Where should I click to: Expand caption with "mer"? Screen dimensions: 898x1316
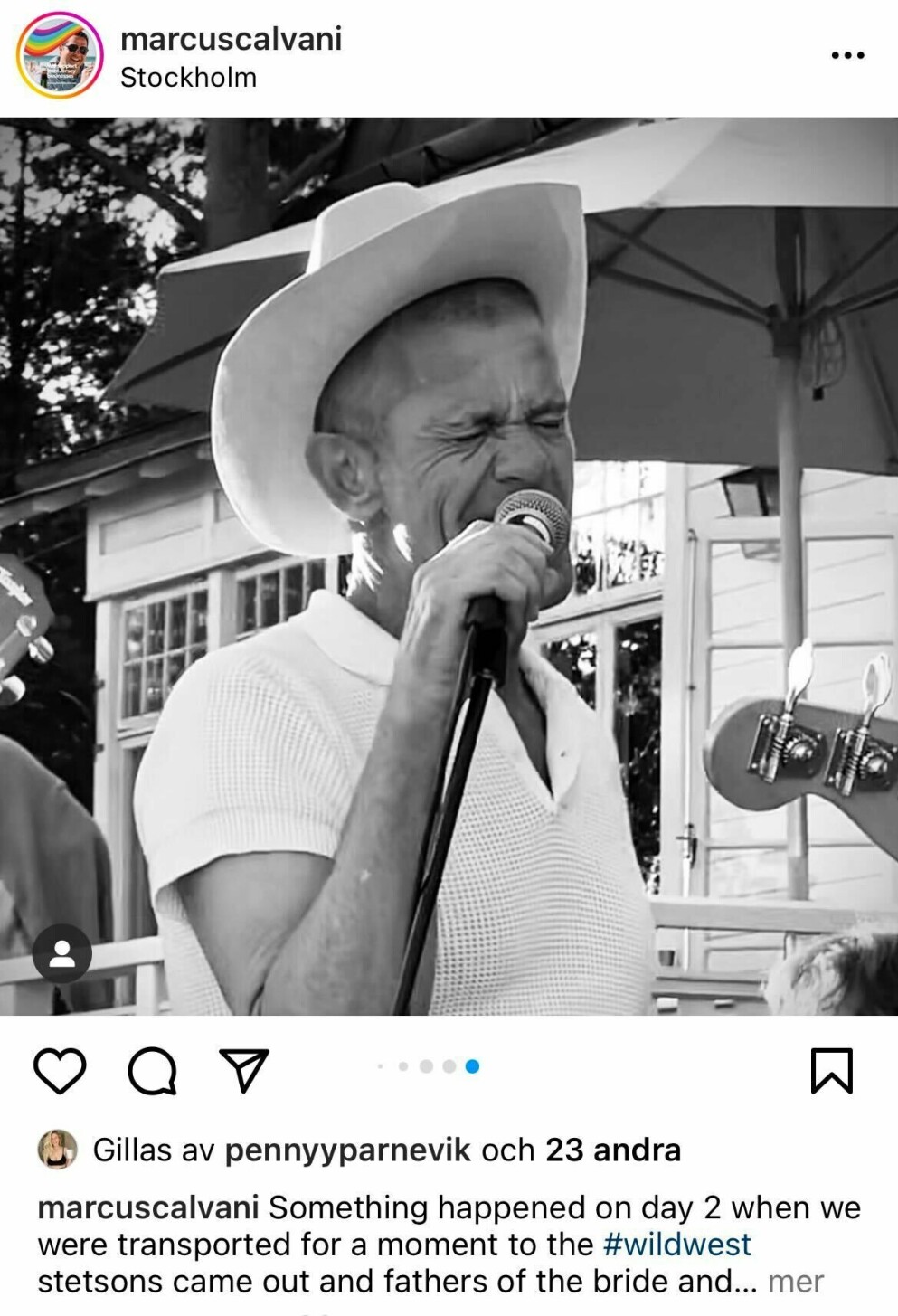(795, 1282)
